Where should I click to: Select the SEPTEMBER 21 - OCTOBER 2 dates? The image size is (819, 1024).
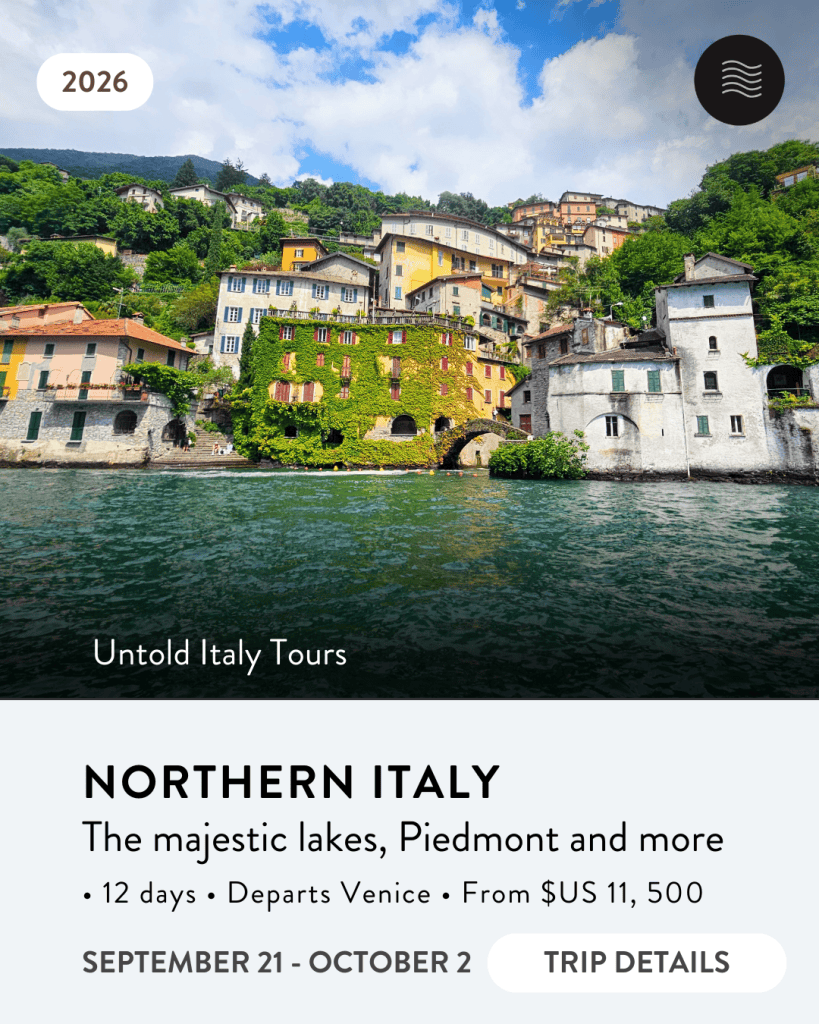point(278,963)
